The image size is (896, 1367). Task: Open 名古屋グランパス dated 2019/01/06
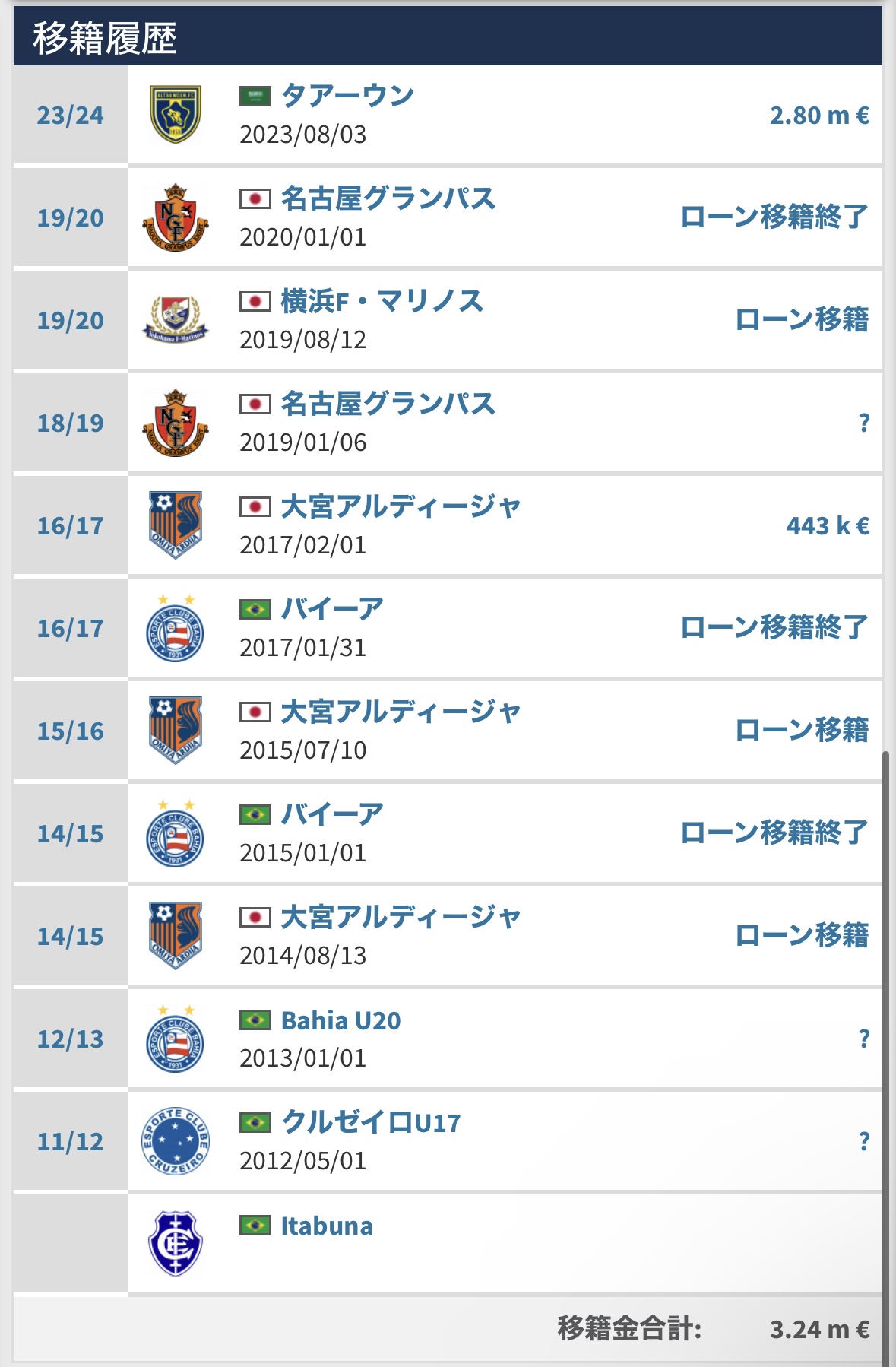[x=388, y=404]
